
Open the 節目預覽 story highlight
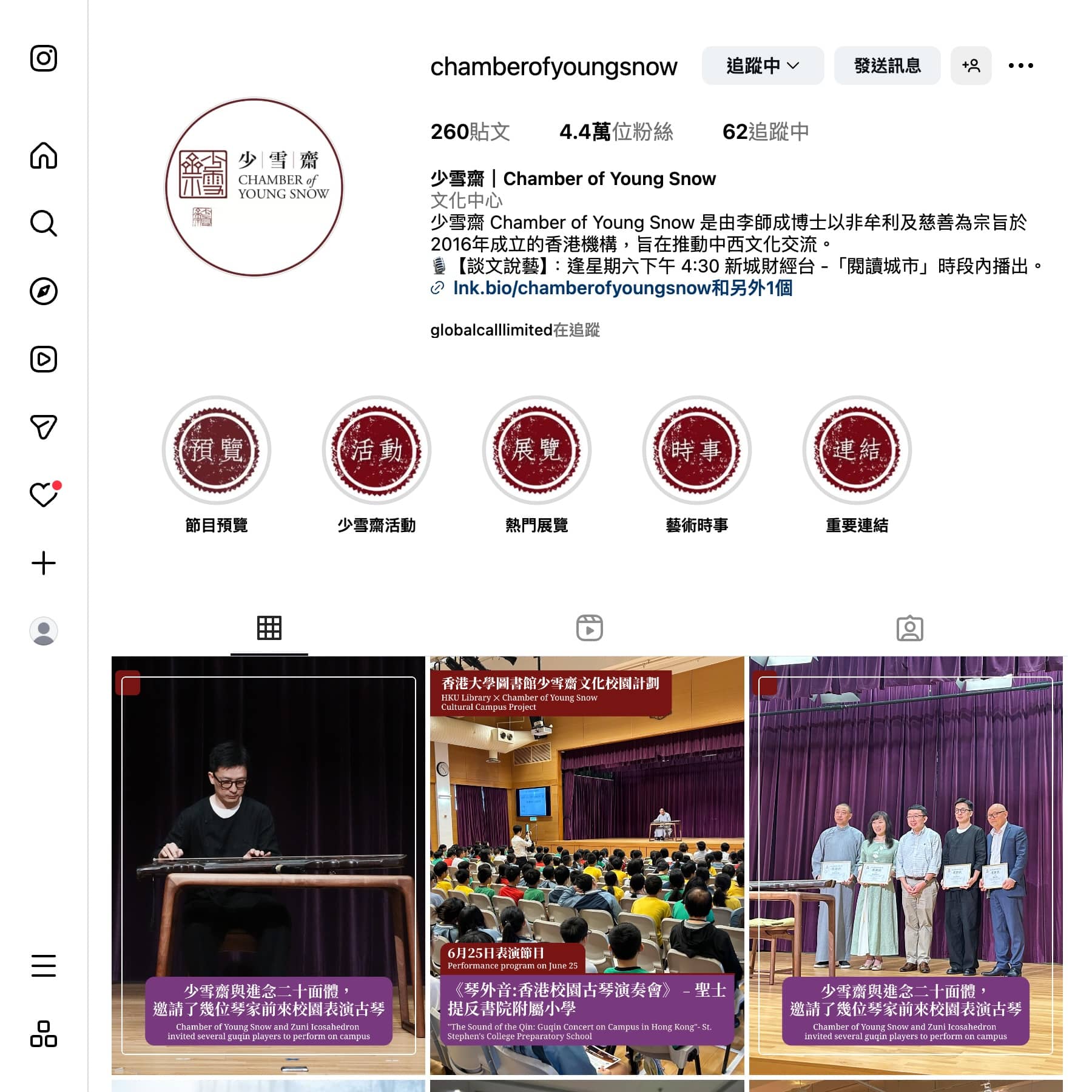(x=217, y=450)
